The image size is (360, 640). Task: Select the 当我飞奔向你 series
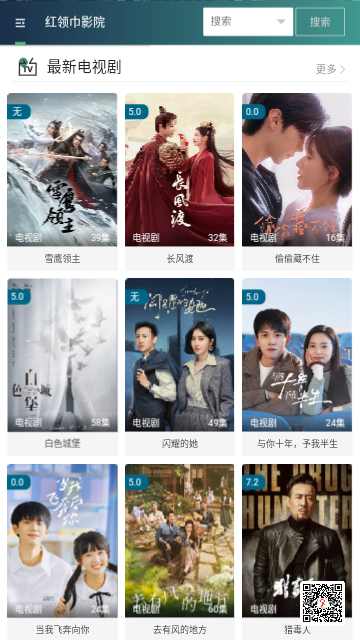coord(62,551)
